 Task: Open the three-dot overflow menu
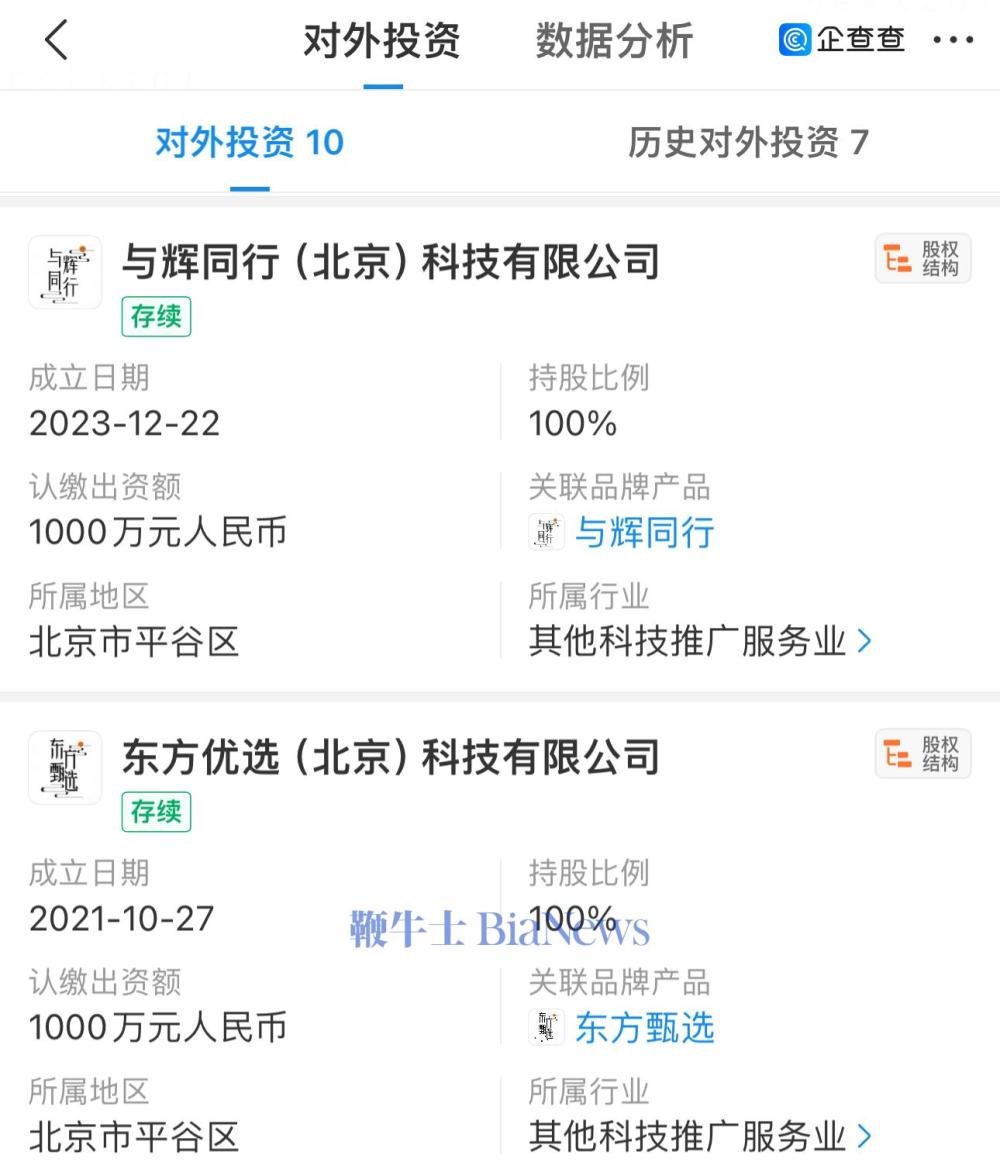pos(952,41)
